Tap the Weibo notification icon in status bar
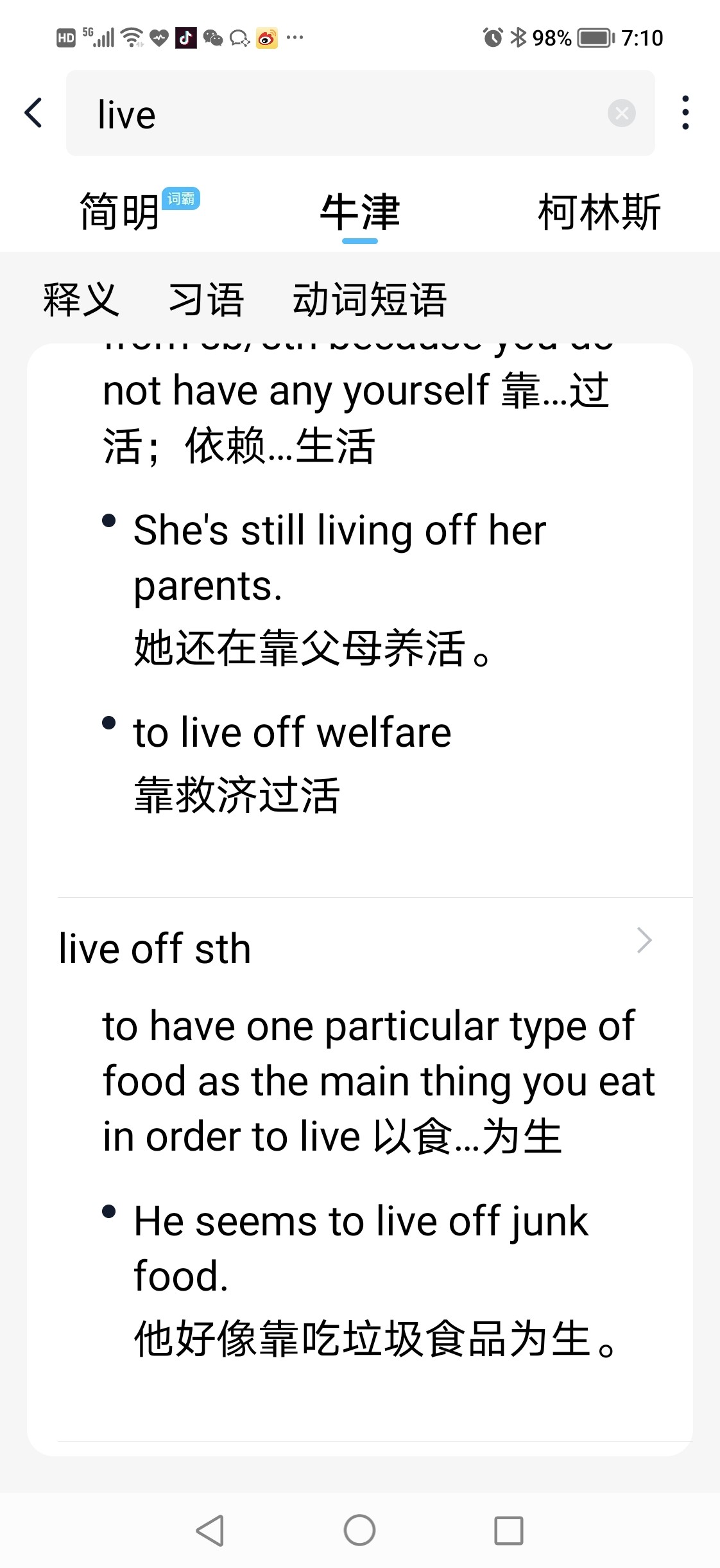 pos(266,38)
